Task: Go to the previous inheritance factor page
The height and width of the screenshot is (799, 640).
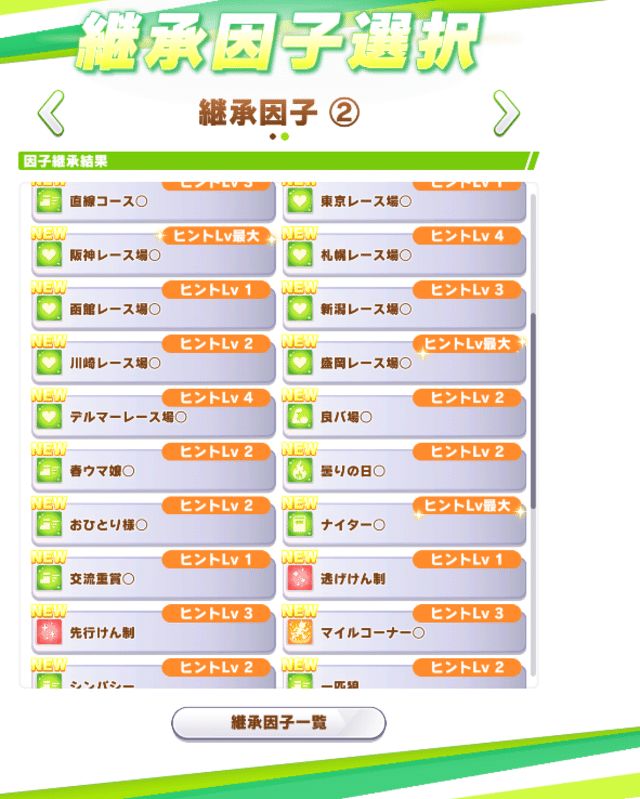Action: 51,115
